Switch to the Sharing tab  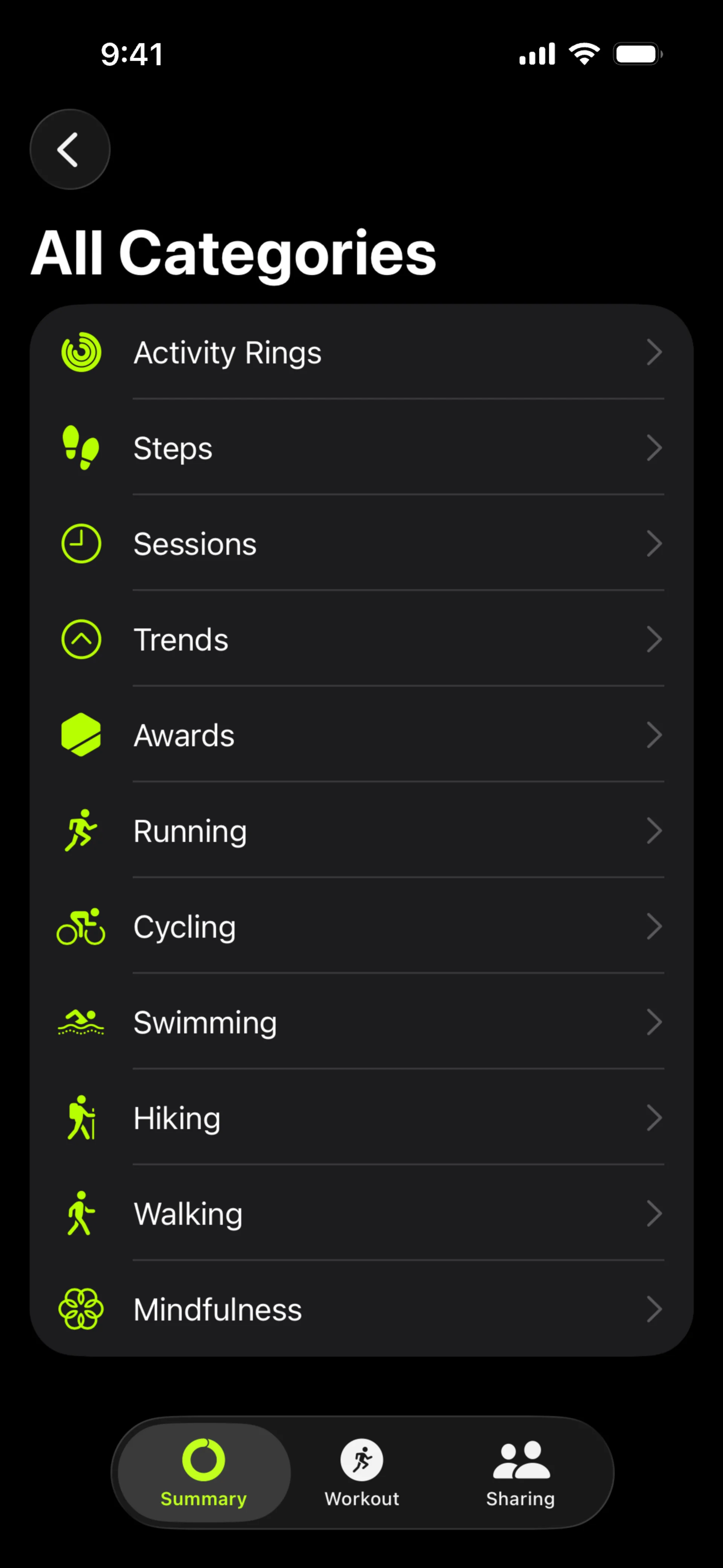tap(521, 1472)
